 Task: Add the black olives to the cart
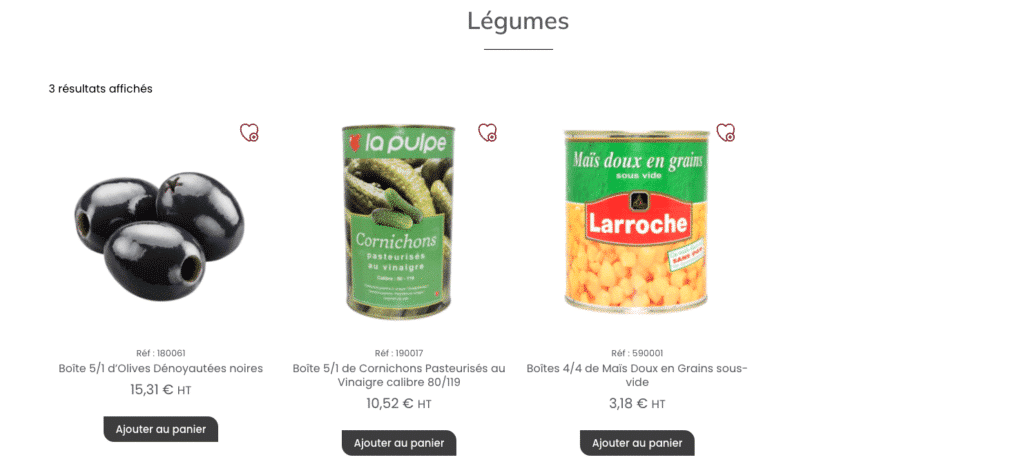click(160, 429)
